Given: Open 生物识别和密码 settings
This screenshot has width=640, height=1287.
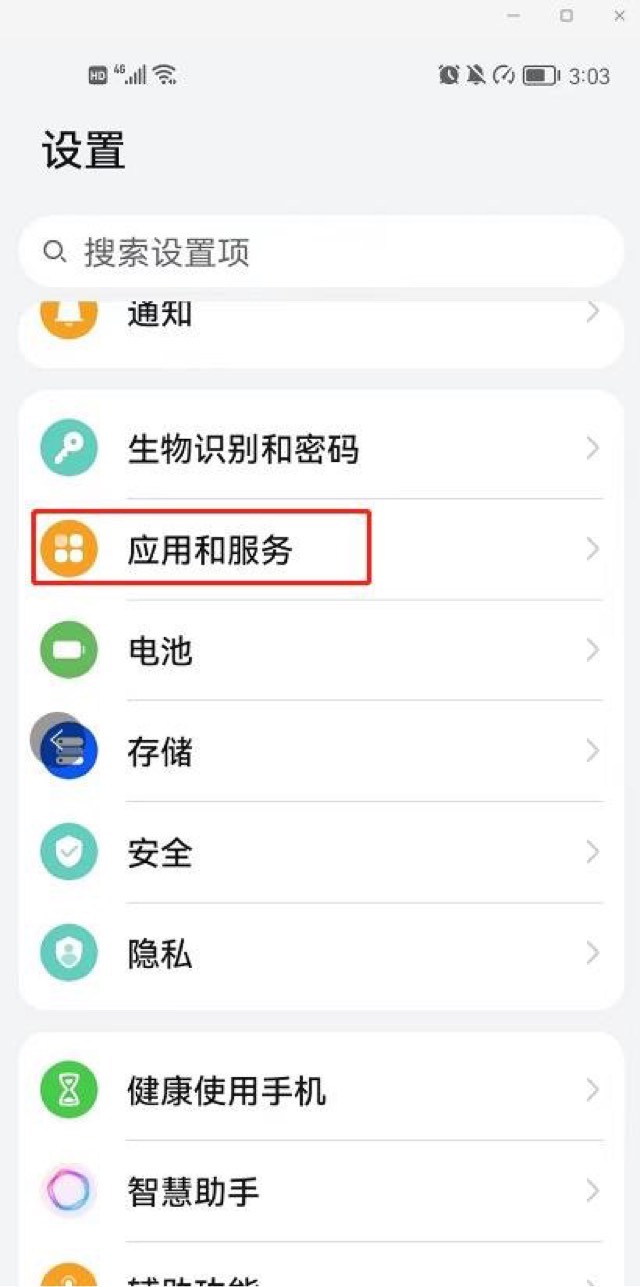Looking at the screenshot, I should click(320, 449).
